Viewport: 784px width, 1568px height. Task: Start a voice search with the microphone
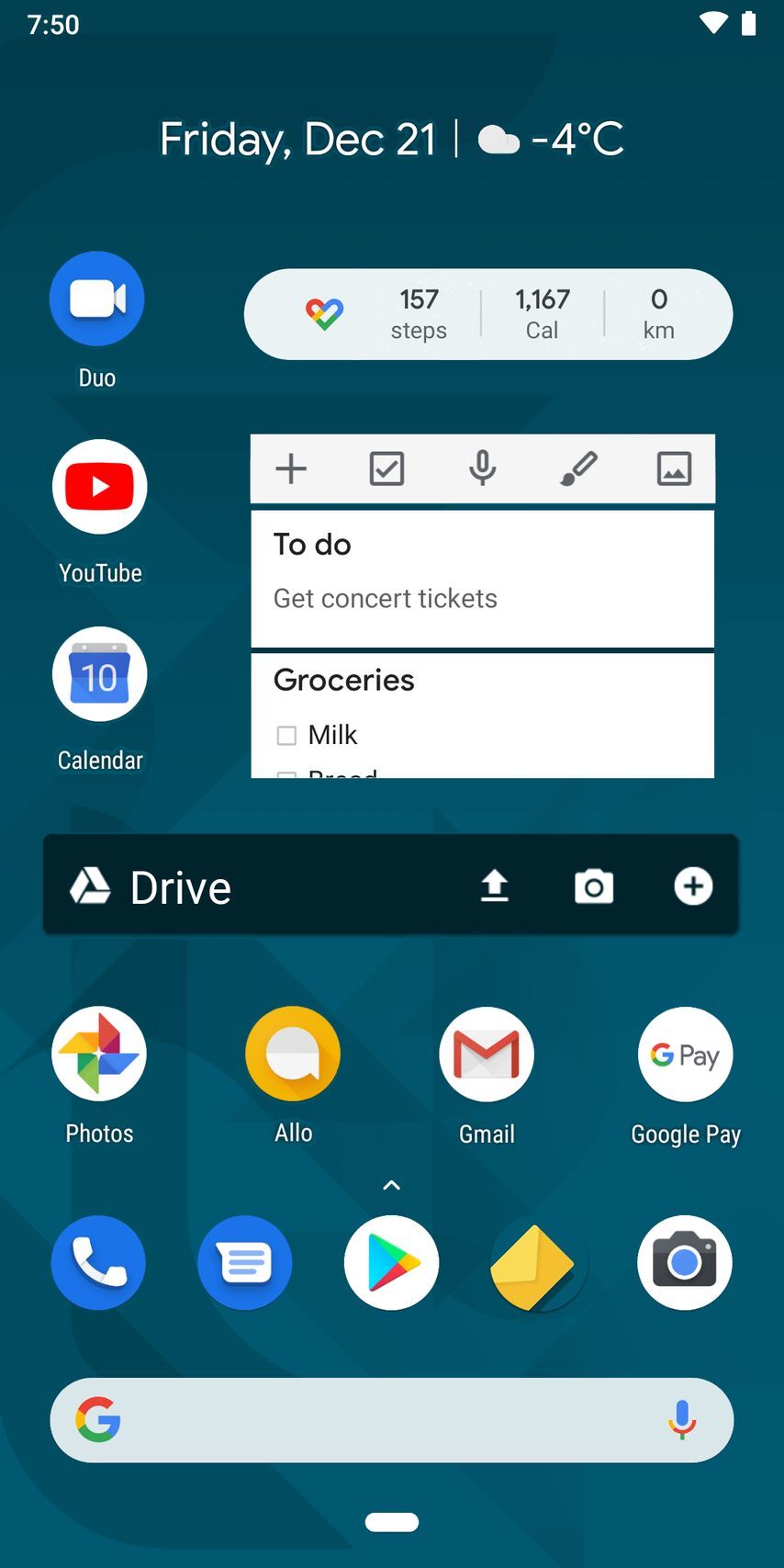[x=681, y=1420]
